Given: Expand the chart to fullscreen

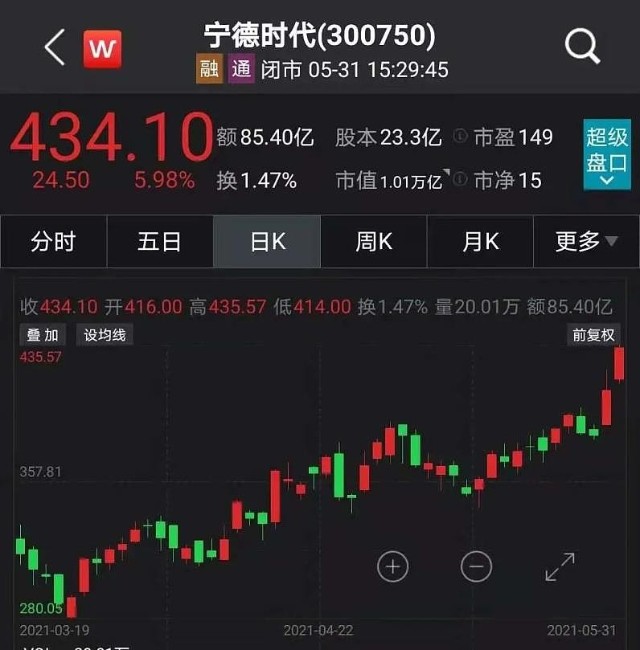Looking at the screenshot, I should pyautogui.click(x=559, y=567).
